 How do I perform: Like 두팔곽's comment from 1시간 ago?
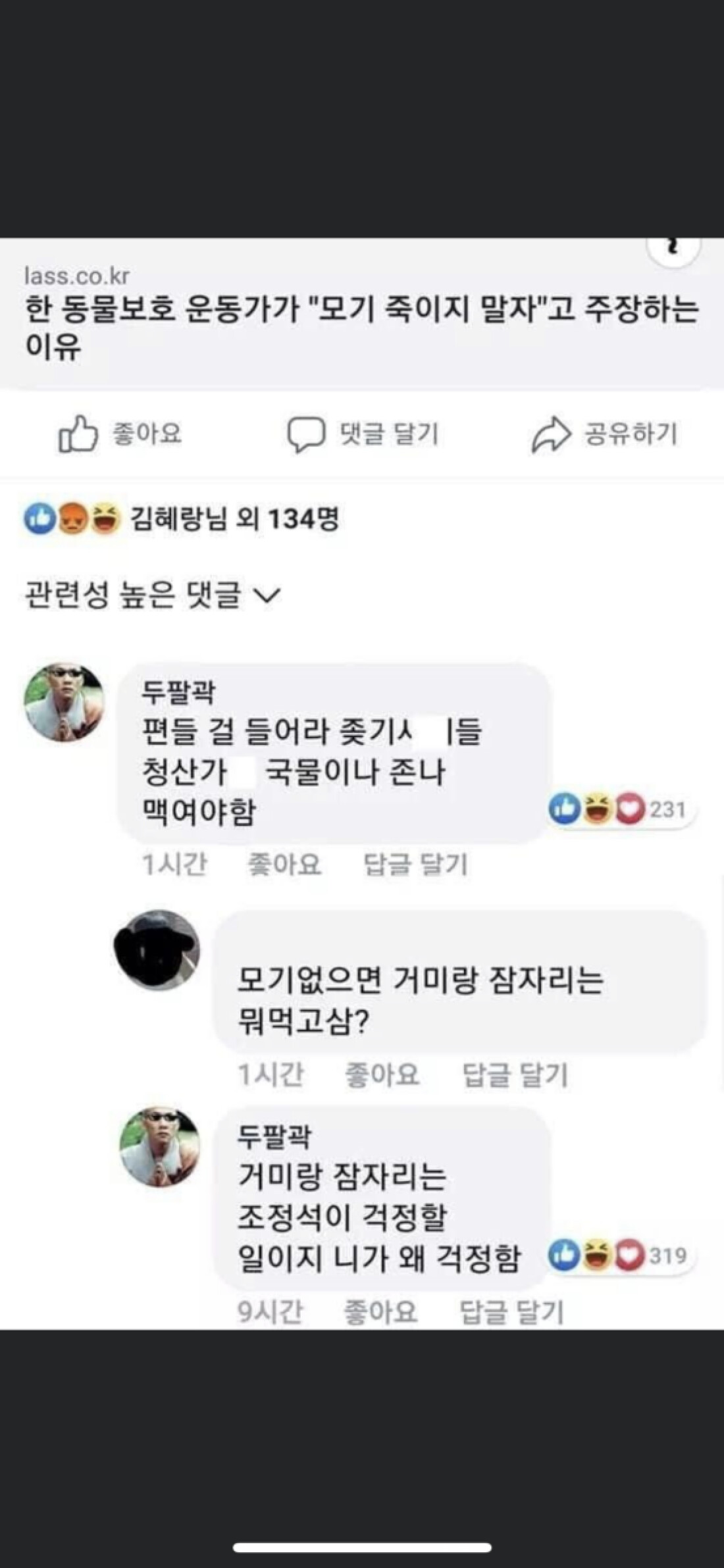(x=284, y=864)
